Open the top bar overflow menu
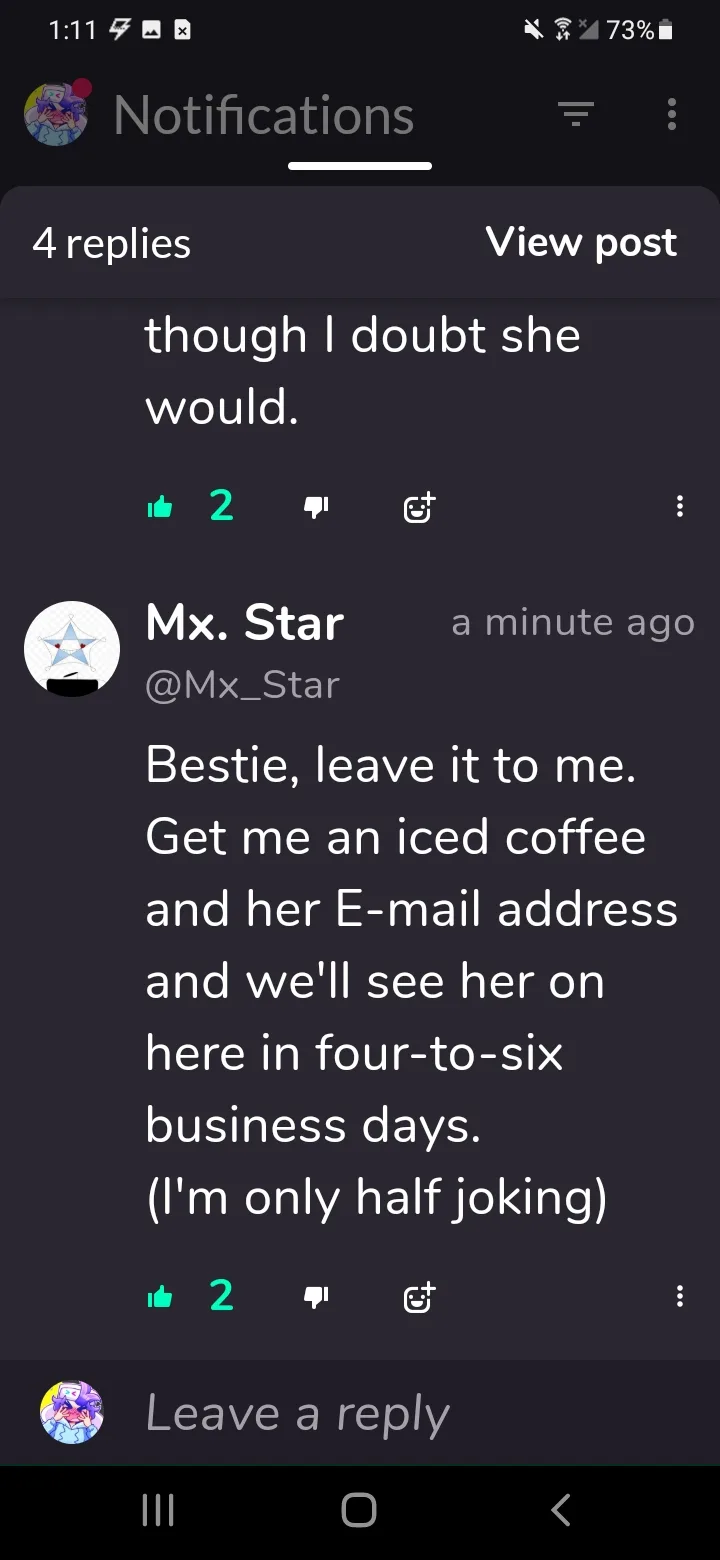The width and height of the screenshot is (720, 1560). 672,114
